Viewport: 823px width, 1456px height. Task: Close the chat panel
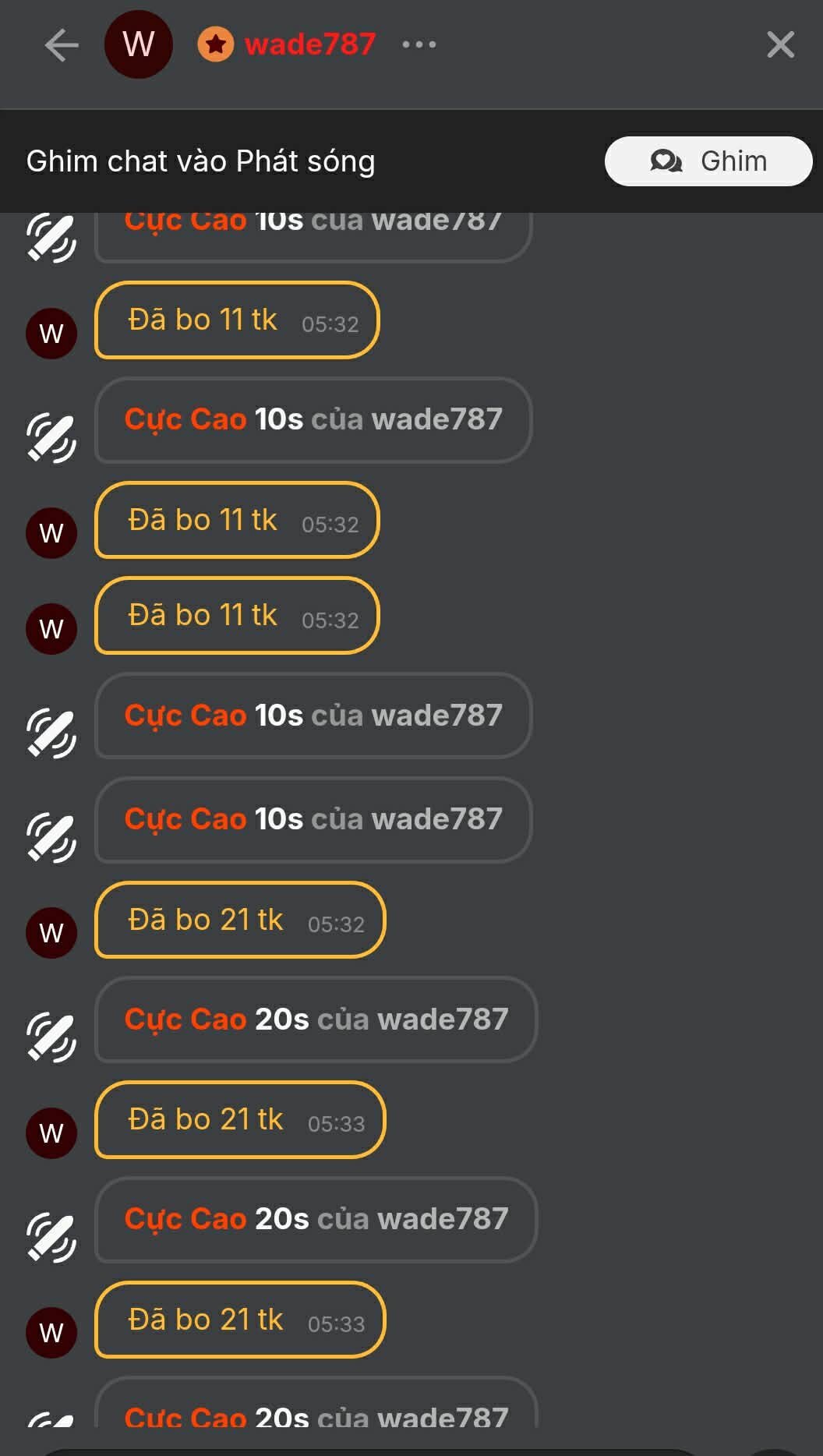tap(780, 45)
